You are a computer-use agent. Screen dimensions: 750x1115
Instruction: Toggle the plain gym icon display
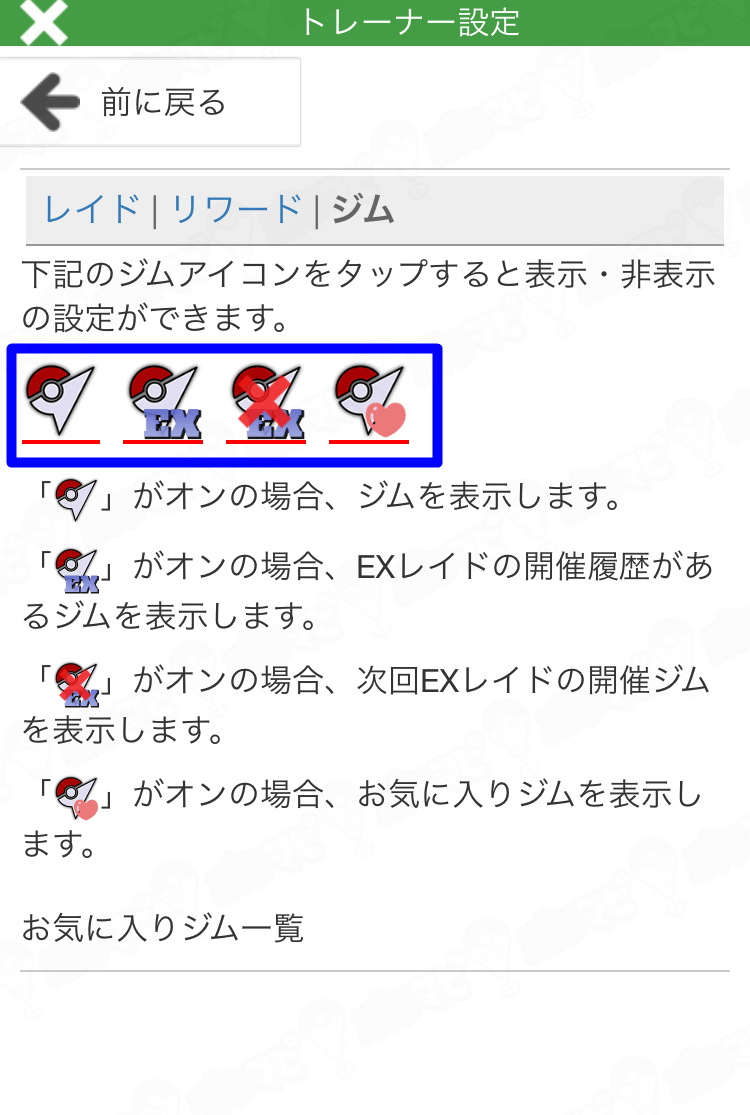pos(61,402)
